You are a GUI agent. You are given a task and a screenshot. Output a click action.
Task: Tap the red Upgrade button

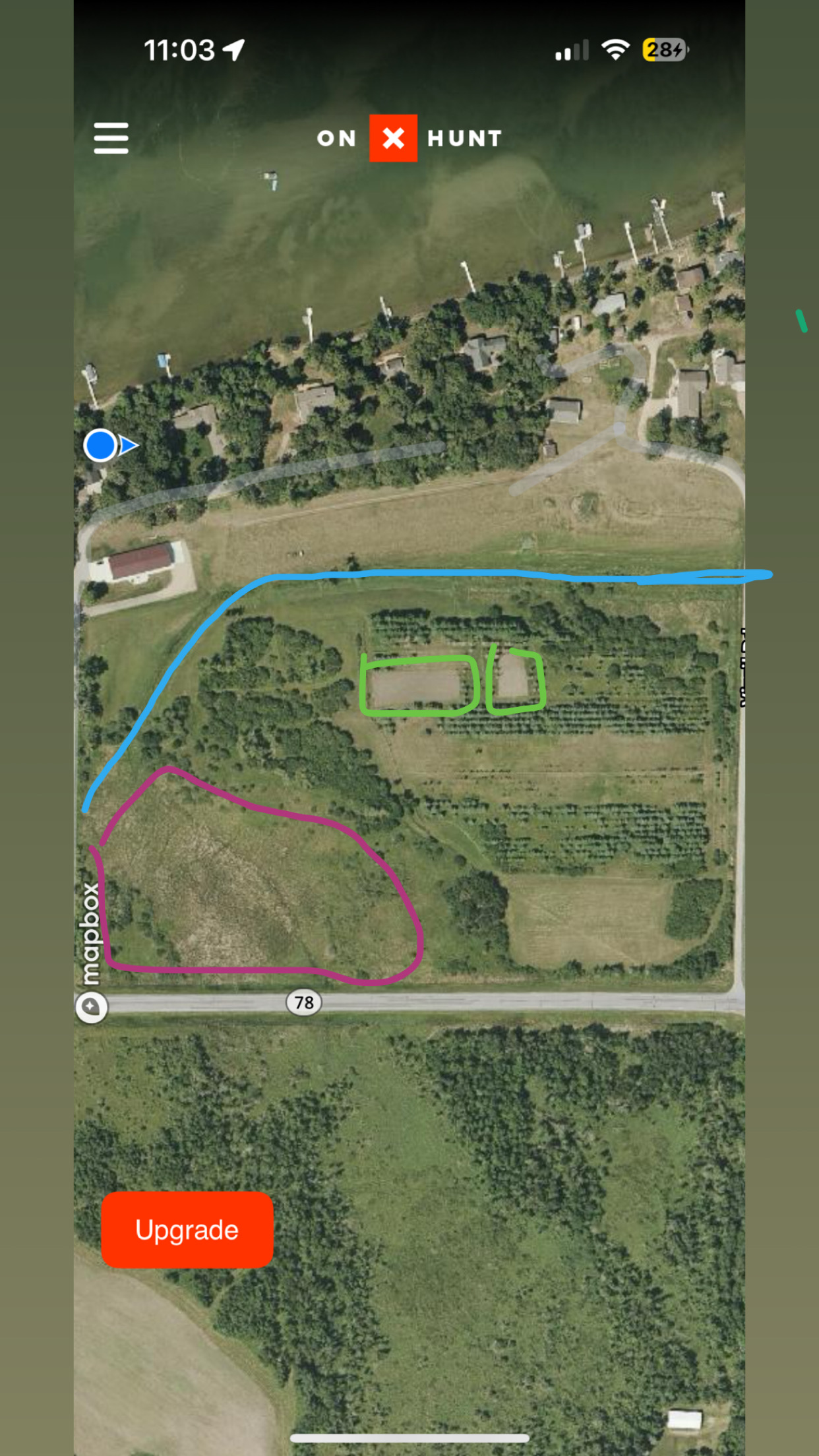pos(187,1230)
